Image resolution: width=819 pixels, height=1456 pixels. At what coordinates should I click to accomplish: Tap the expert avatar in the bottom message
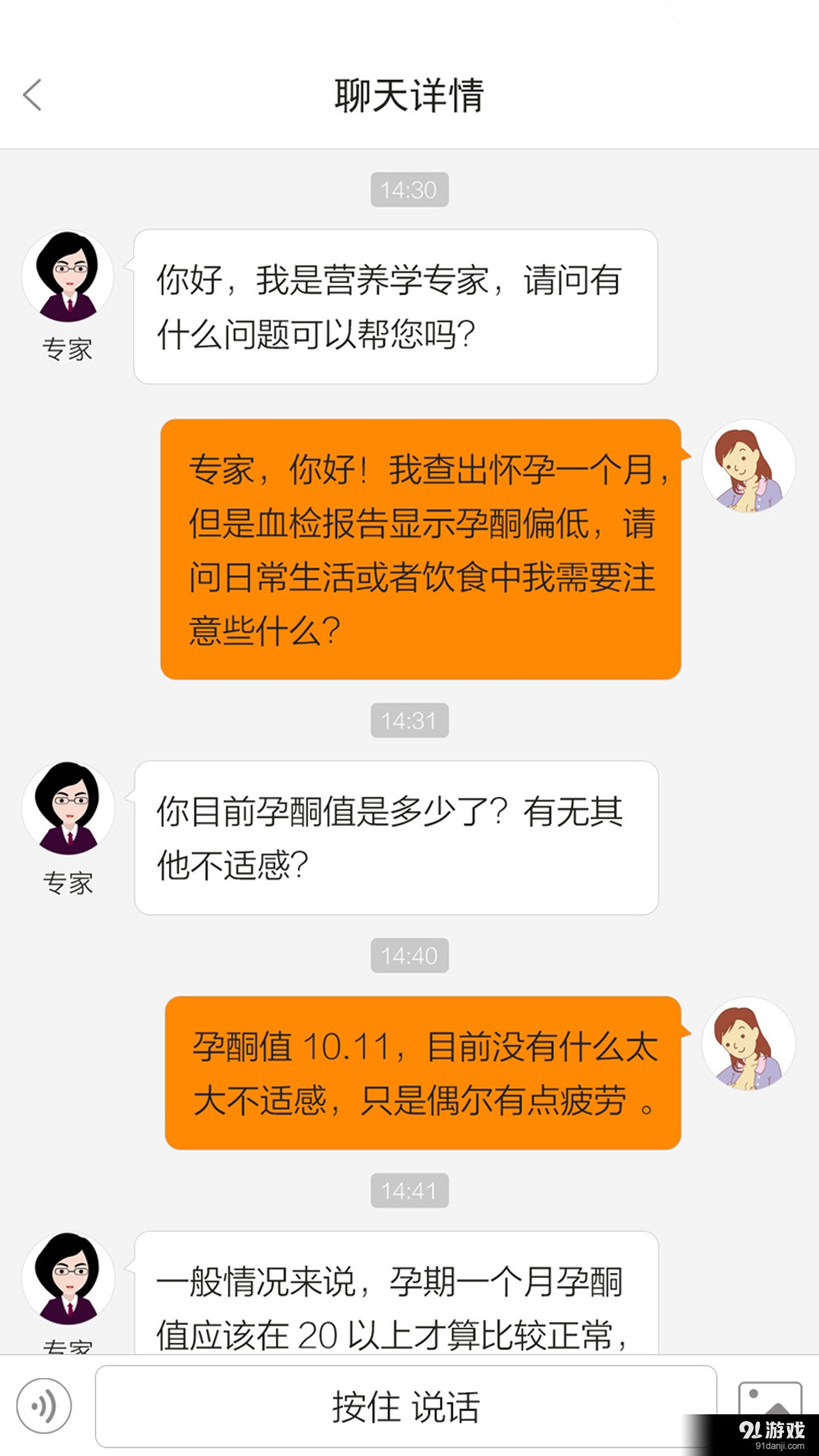coord(67,1276)
